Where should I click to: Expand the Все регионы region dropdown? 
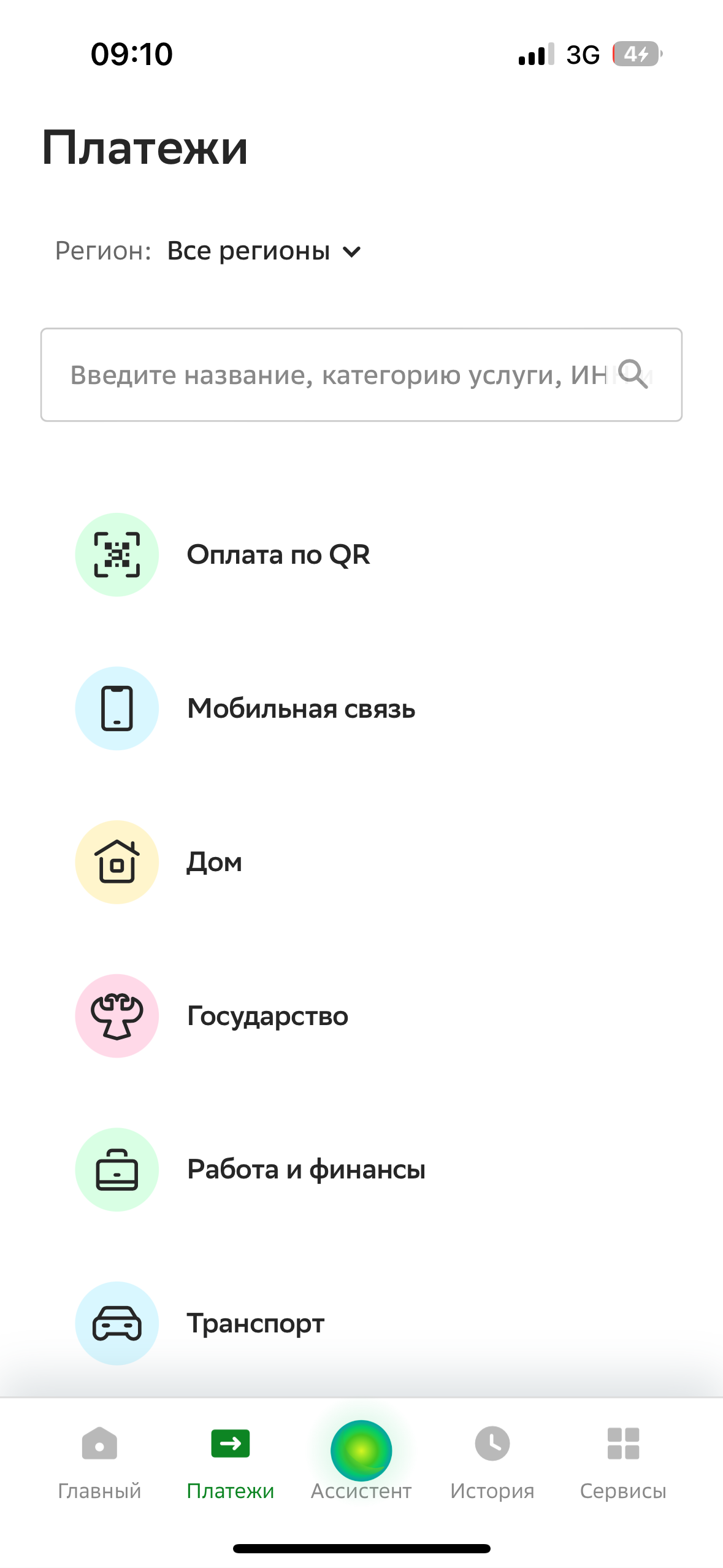(264, 252)
